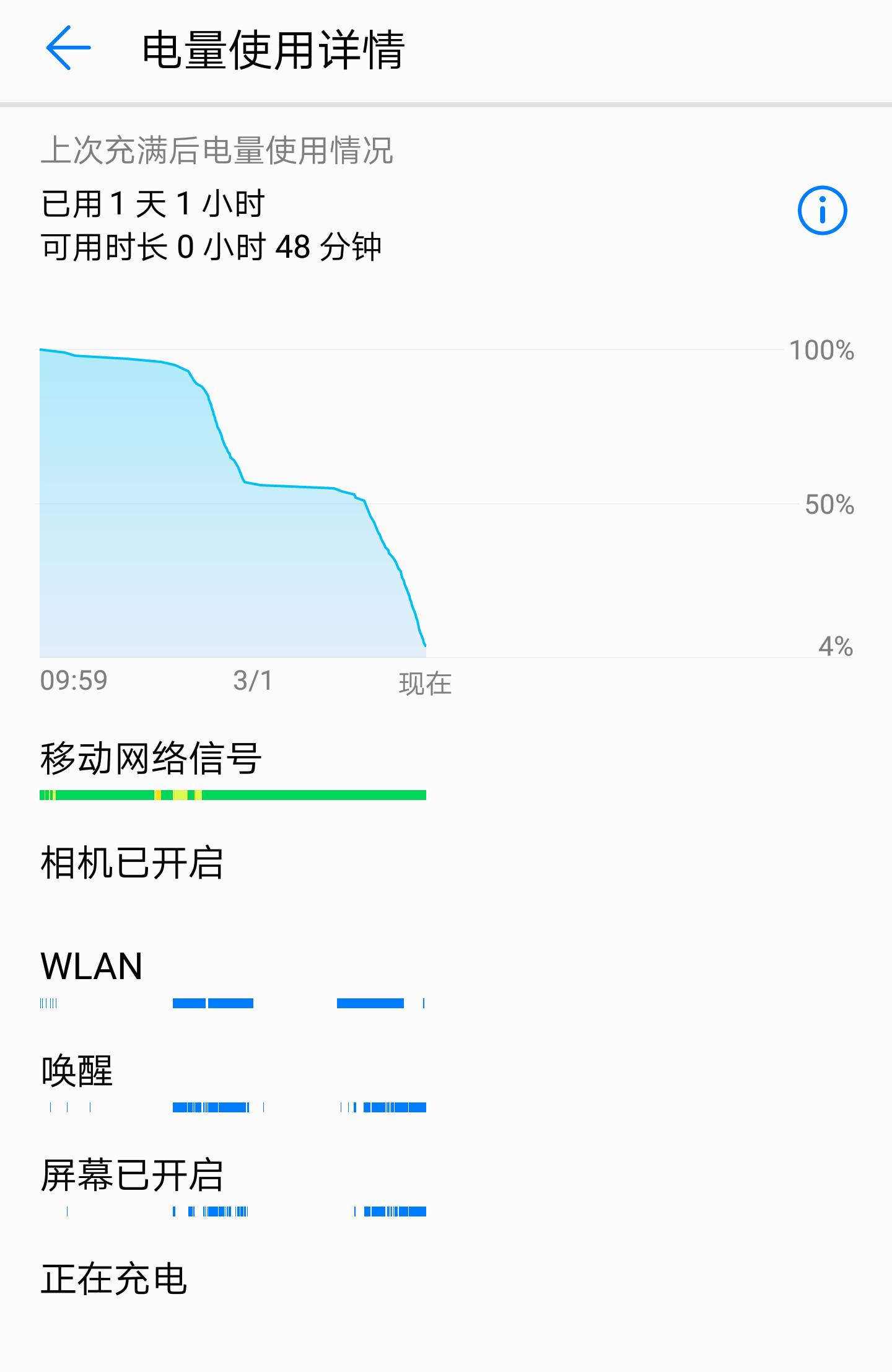The height and width of the screenshot is (1372, 892).
Task: Click the 100% axis marker
Action: point(822,351)
